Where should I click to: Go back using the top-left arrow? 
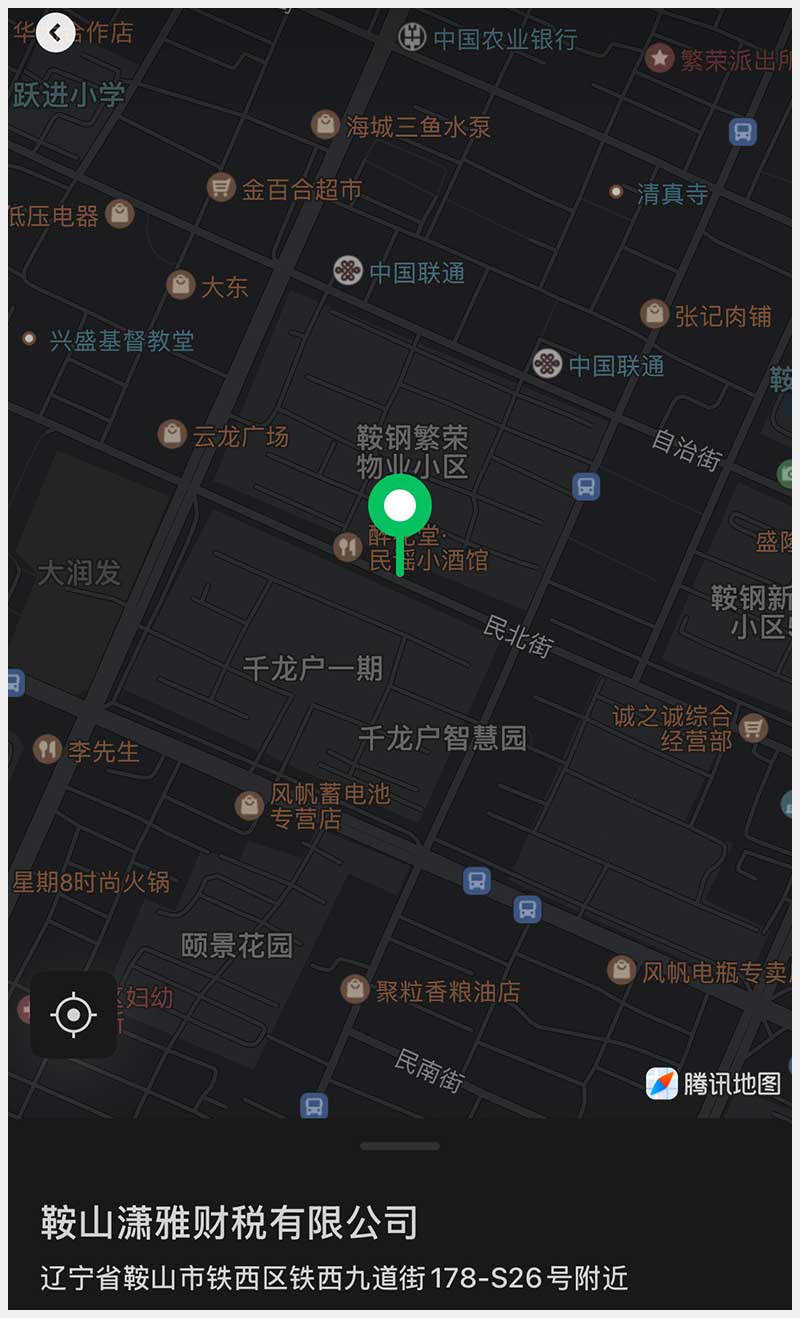click(55, 32)
